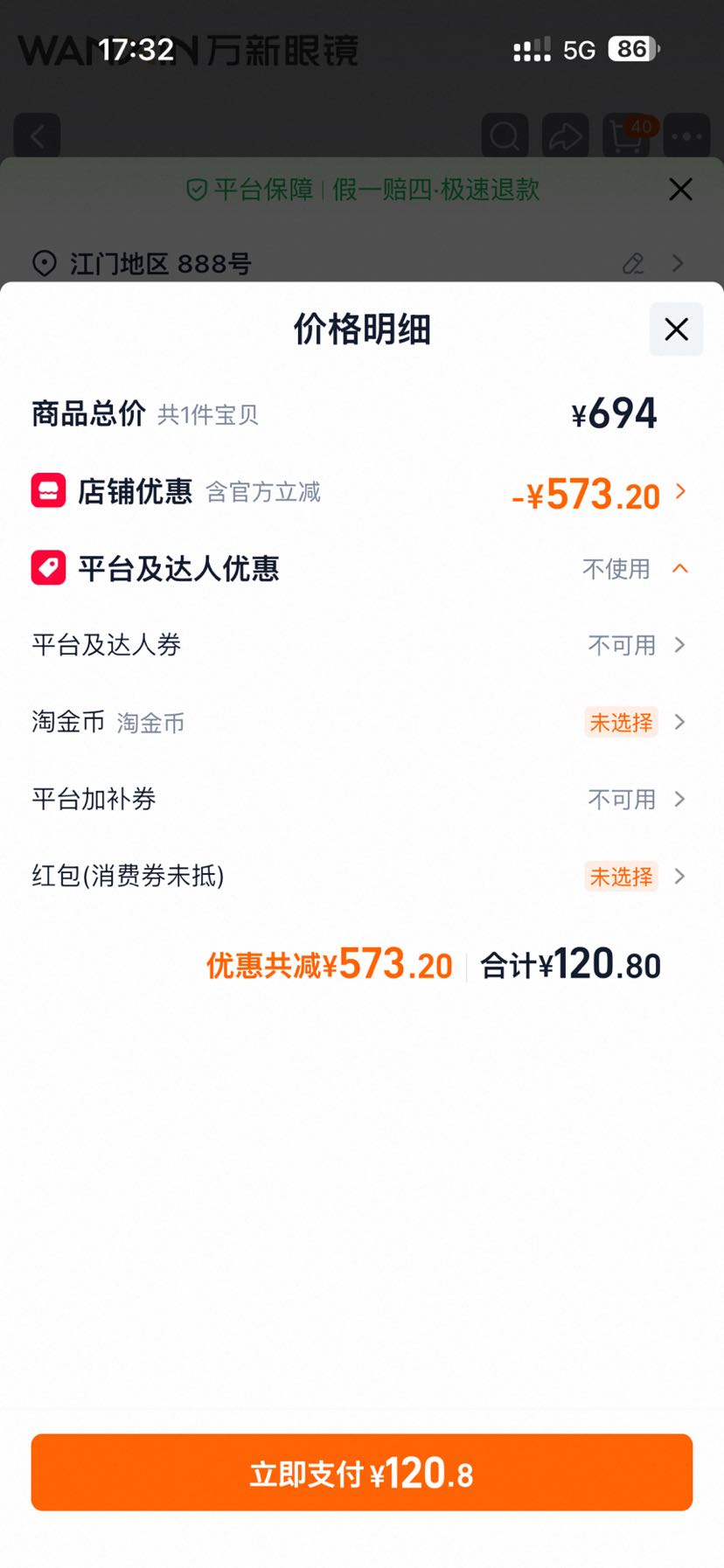
Task: Tap 立即支付 ¥120.8 button
Action: [x=362, y=1472]
